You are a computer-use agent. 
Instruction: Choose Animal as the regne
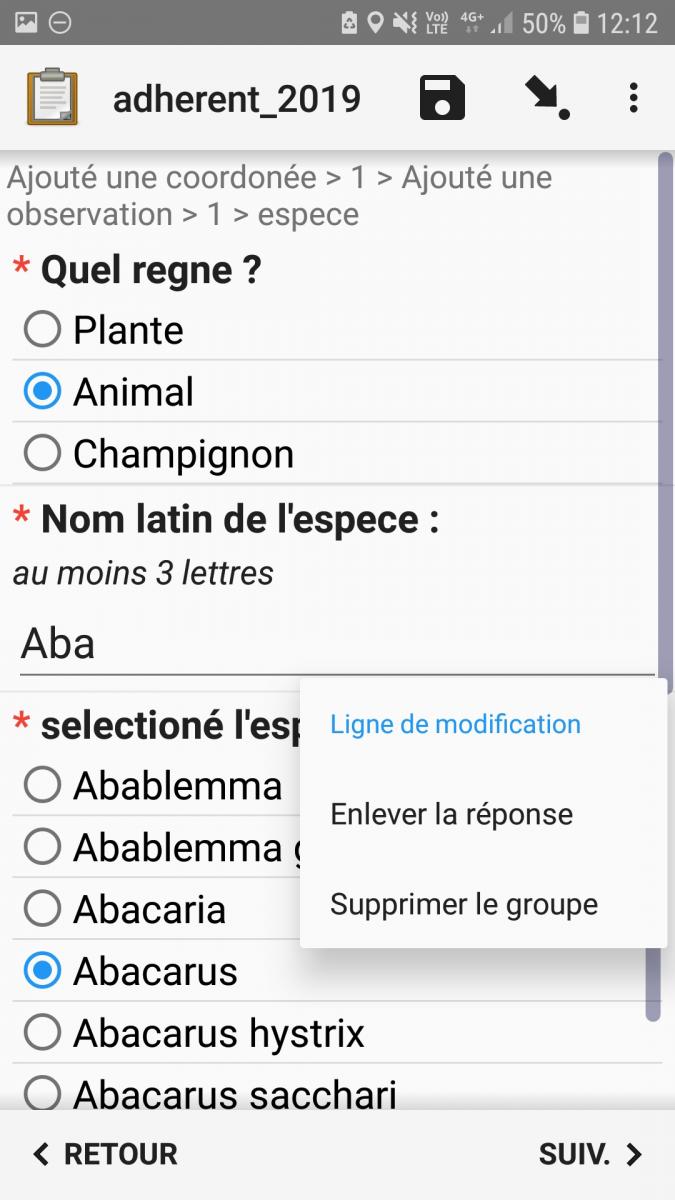click(336, 392)
